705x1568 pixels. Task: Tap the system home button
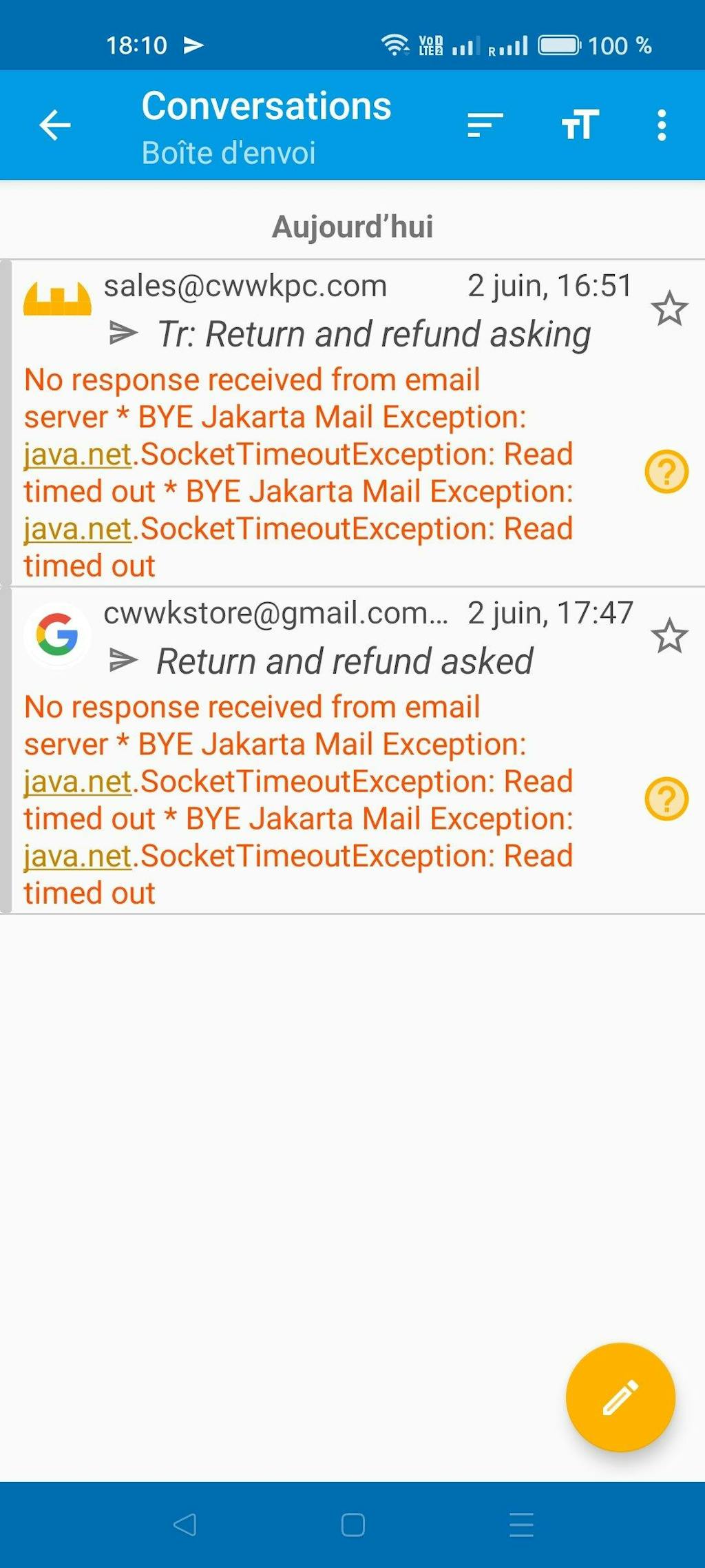coord(352,1525)
